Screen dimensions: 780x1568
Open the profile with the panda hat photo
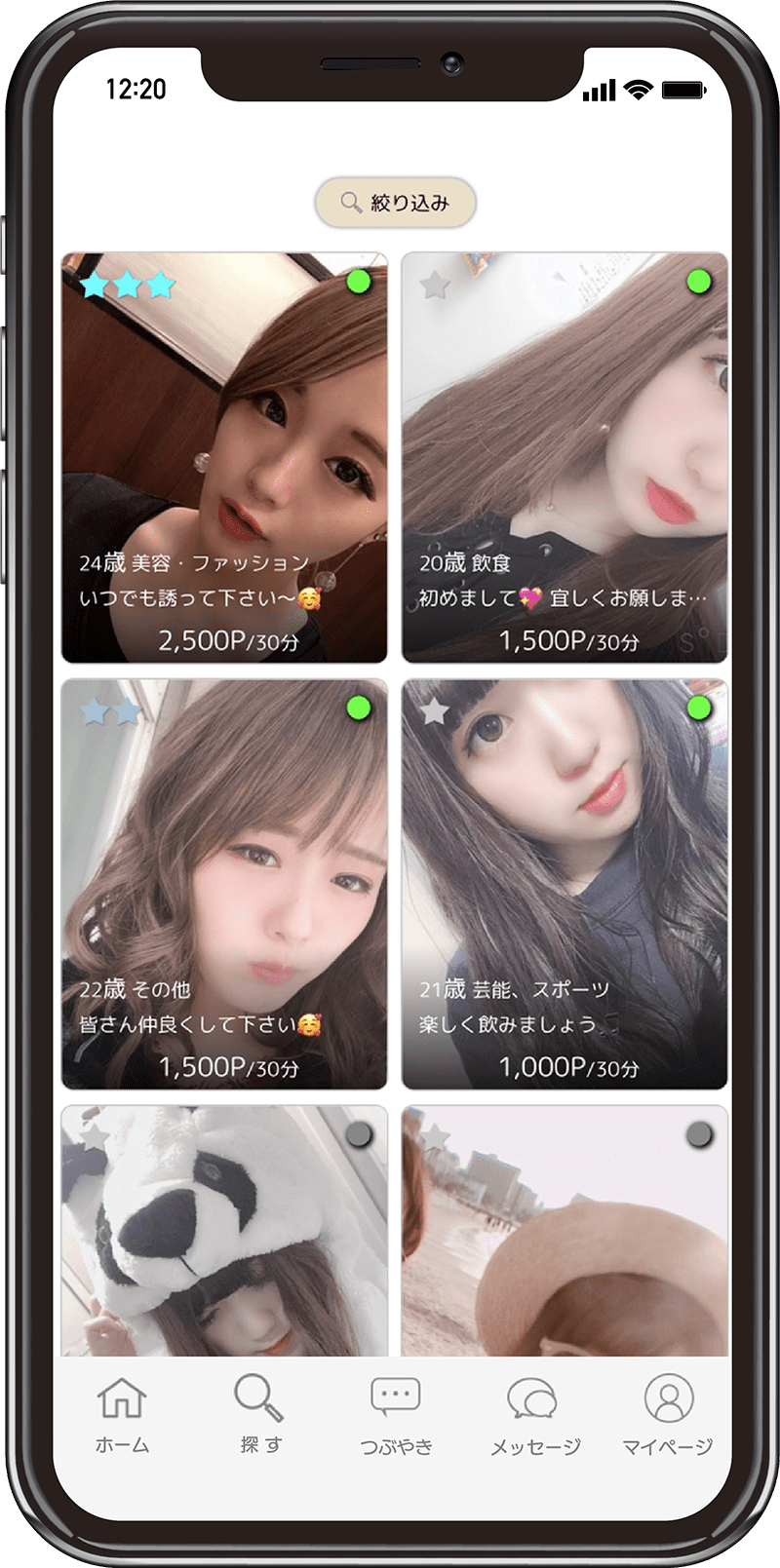tap(224, 1231)
